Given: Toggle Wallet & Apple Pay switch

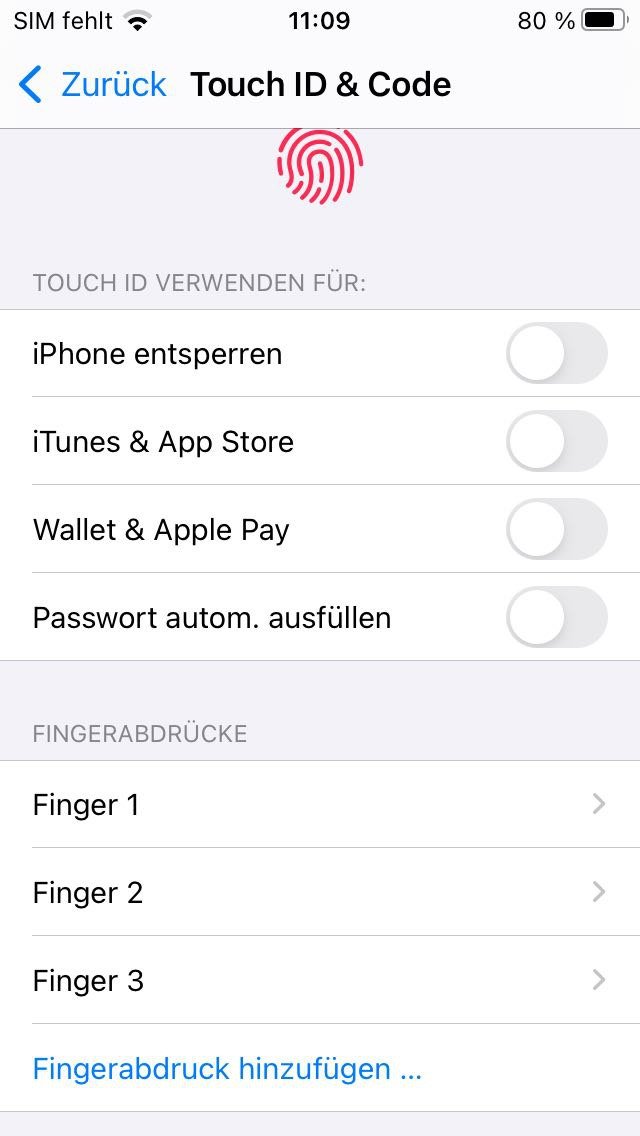Looking at the screenshot, I should pyautogui.click(x=557, y=530).
